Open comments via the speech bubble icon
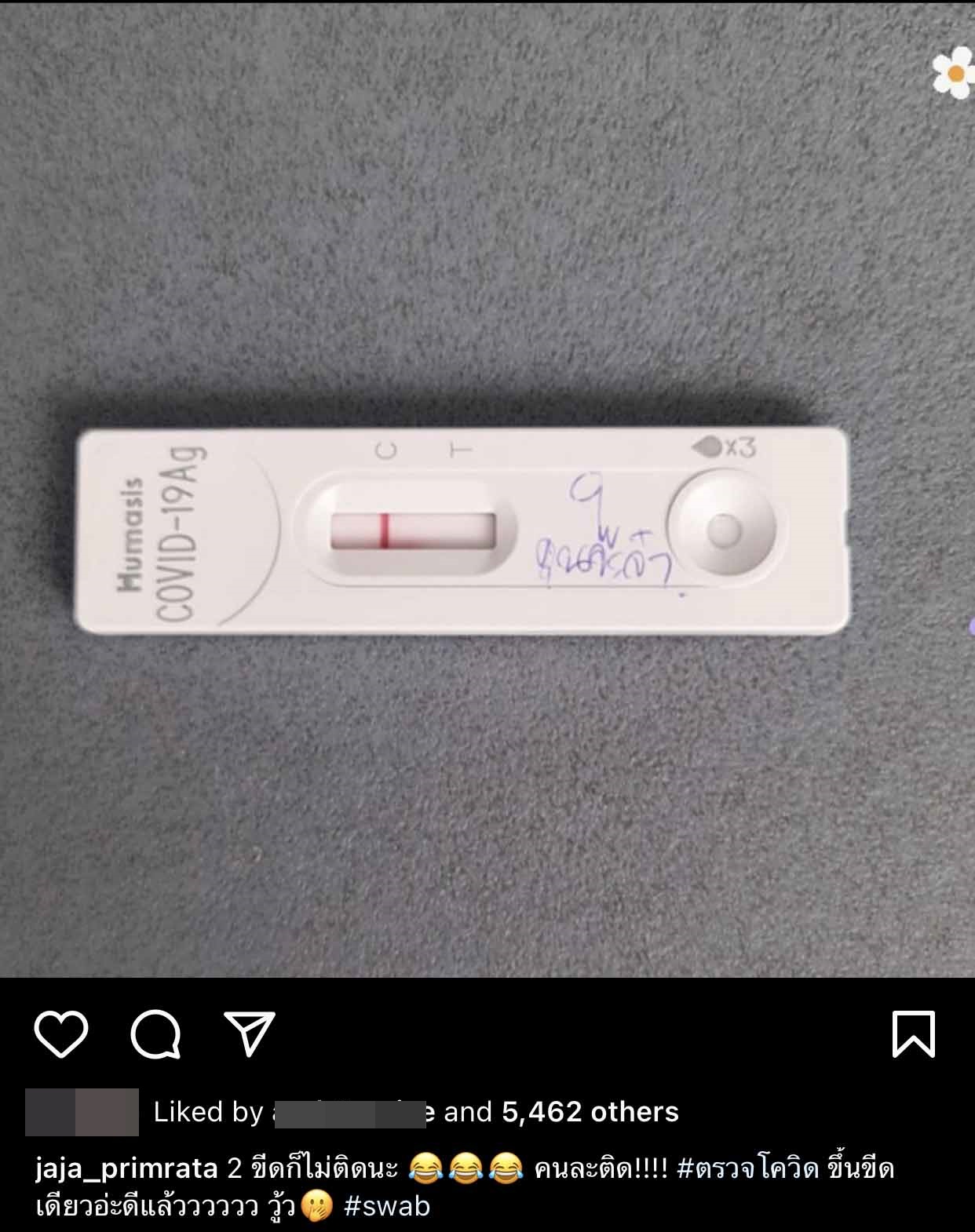This screenshot has width=975, height=1232. pyautogui.click(x=155, y=1033)
